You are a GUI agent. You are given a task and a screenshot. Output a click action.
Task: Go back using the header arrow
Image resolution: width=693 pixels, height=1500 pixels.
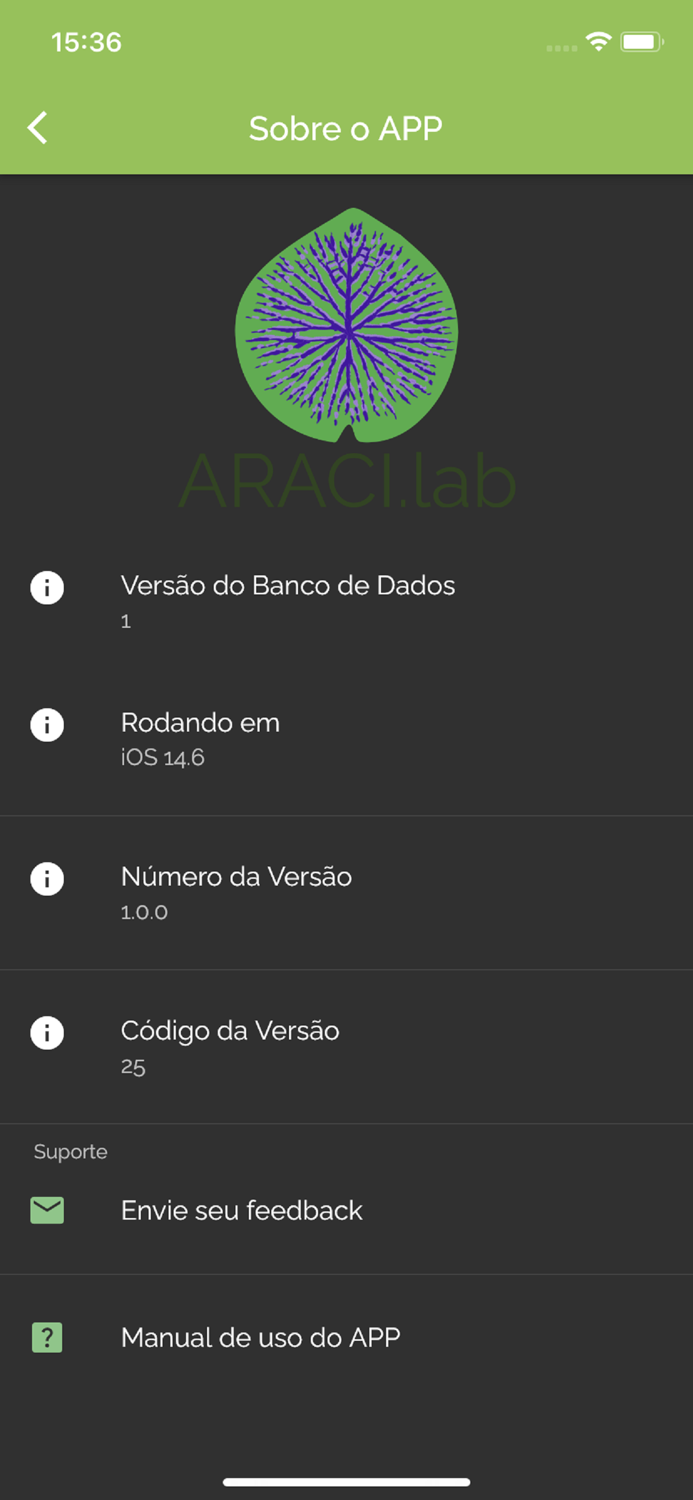coord(37,128)
